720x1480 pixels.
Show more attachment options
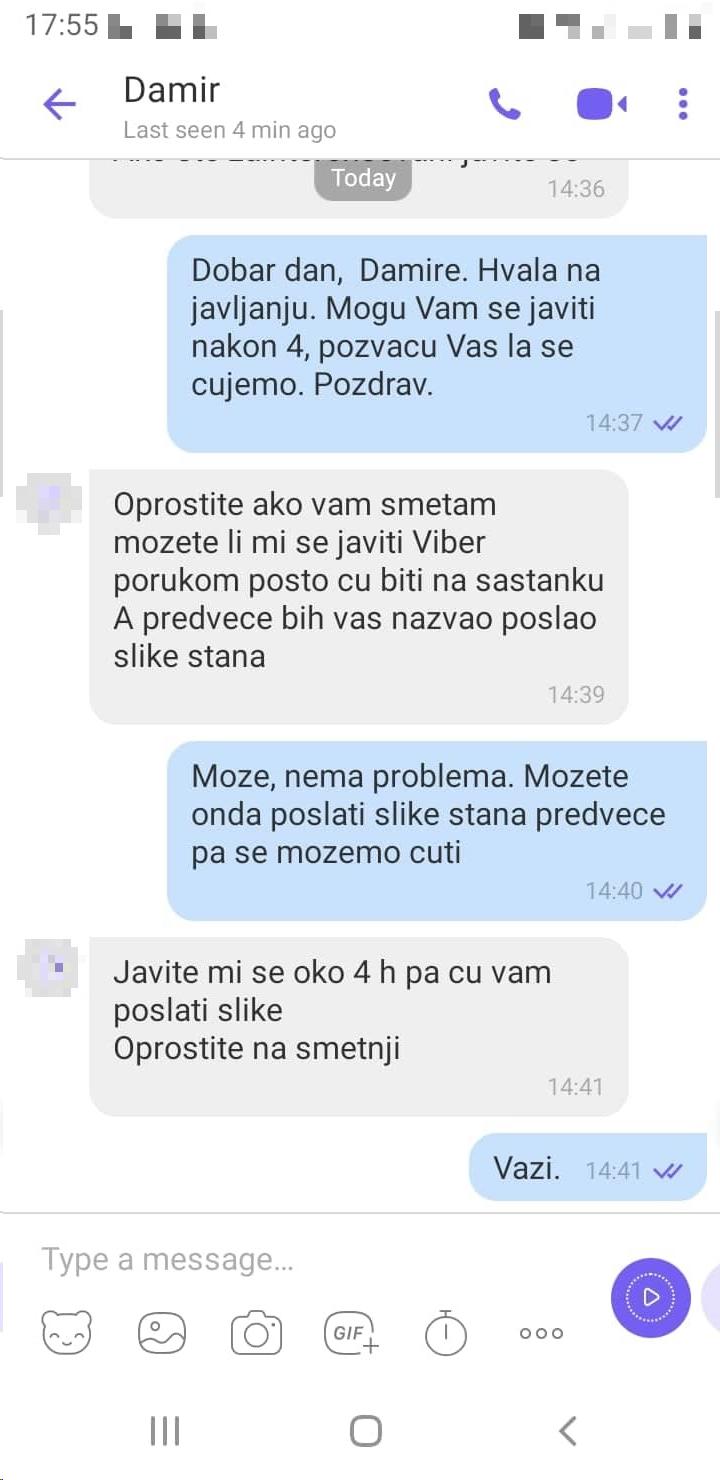pyautogui.click(x=541, y=1332)
